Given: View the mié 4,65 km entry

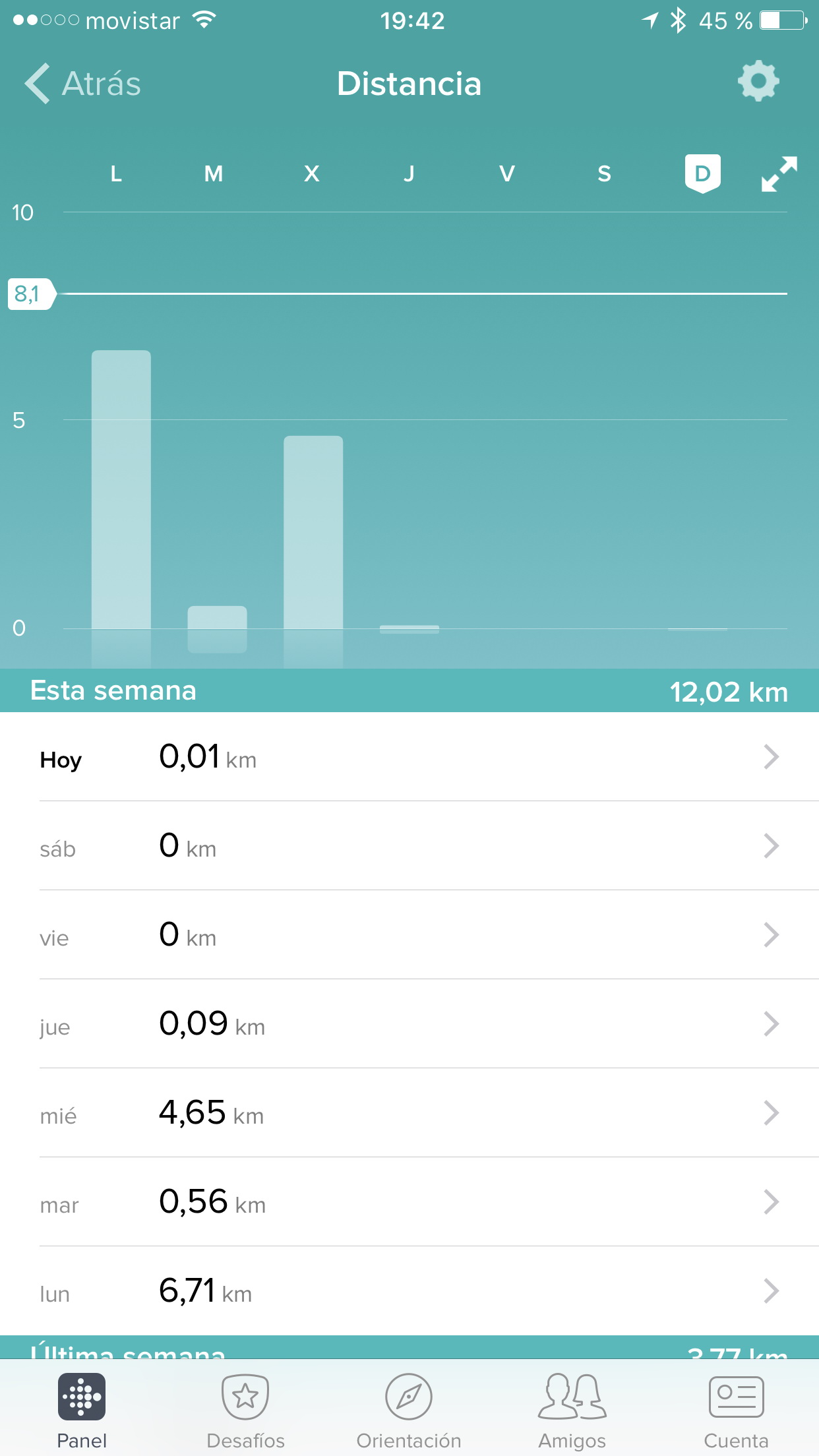Looking at the screenshot, I should click(409, 1113).
